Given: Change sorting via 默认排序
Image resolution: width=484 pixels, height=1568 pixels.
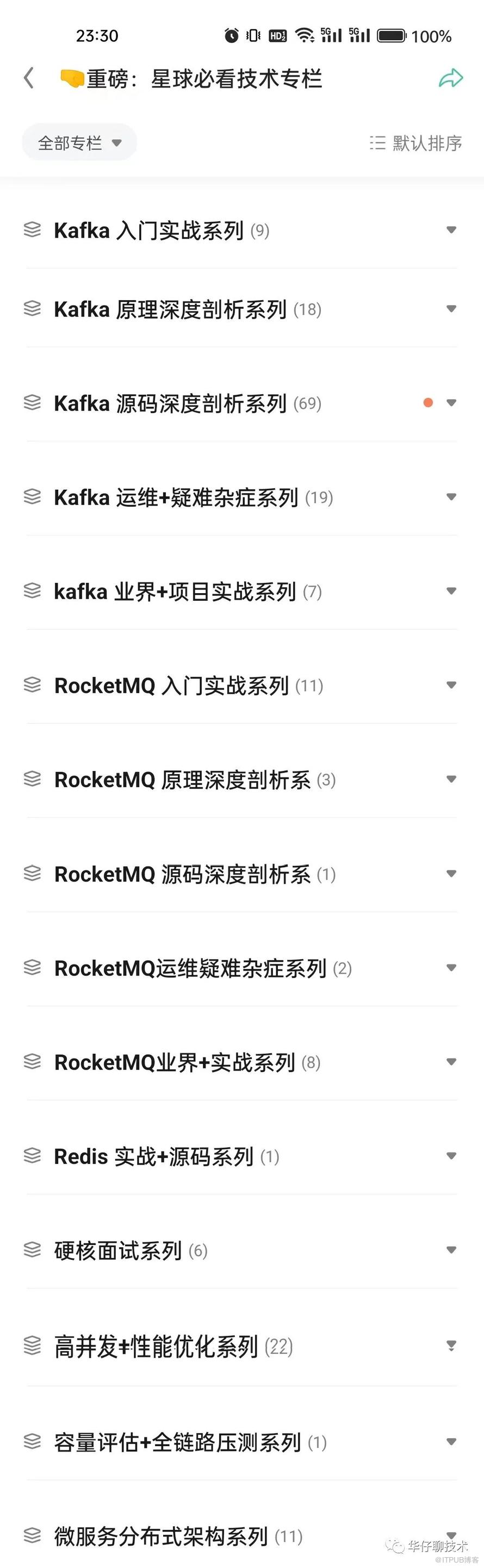Looking at the screenshot, I should 416,143.
